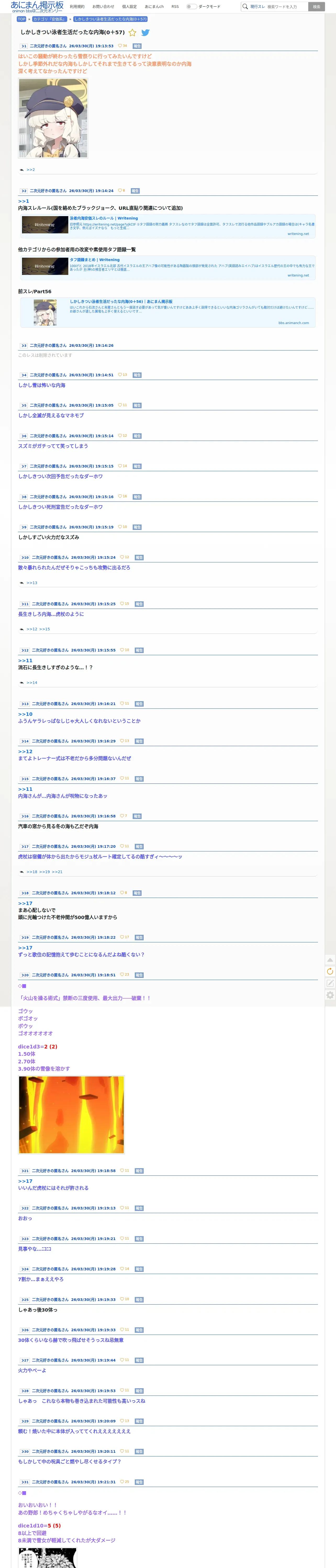
Task: Tap the 検索 search button
Action: 316,7
